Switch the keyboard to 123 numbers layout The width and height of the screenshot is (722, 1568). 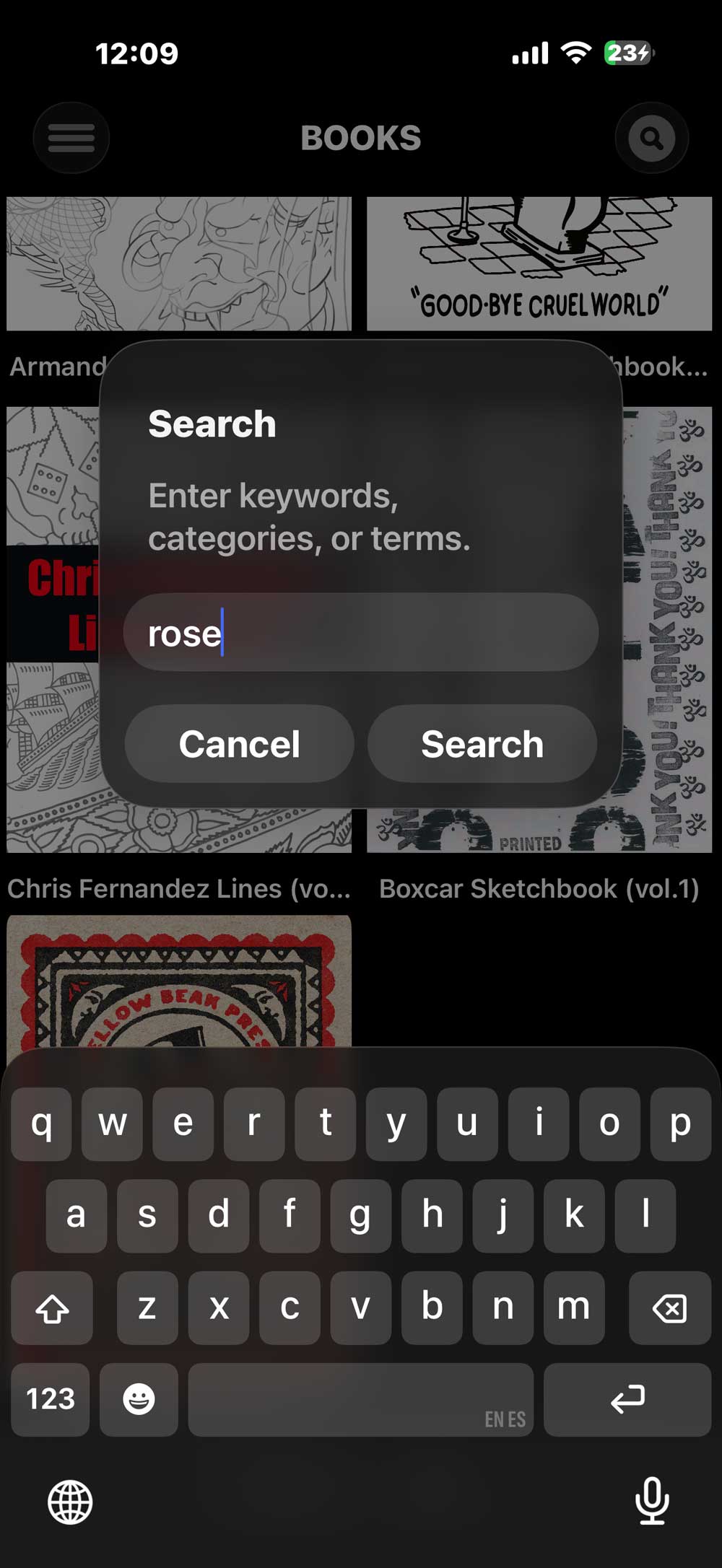point(51,1399)
